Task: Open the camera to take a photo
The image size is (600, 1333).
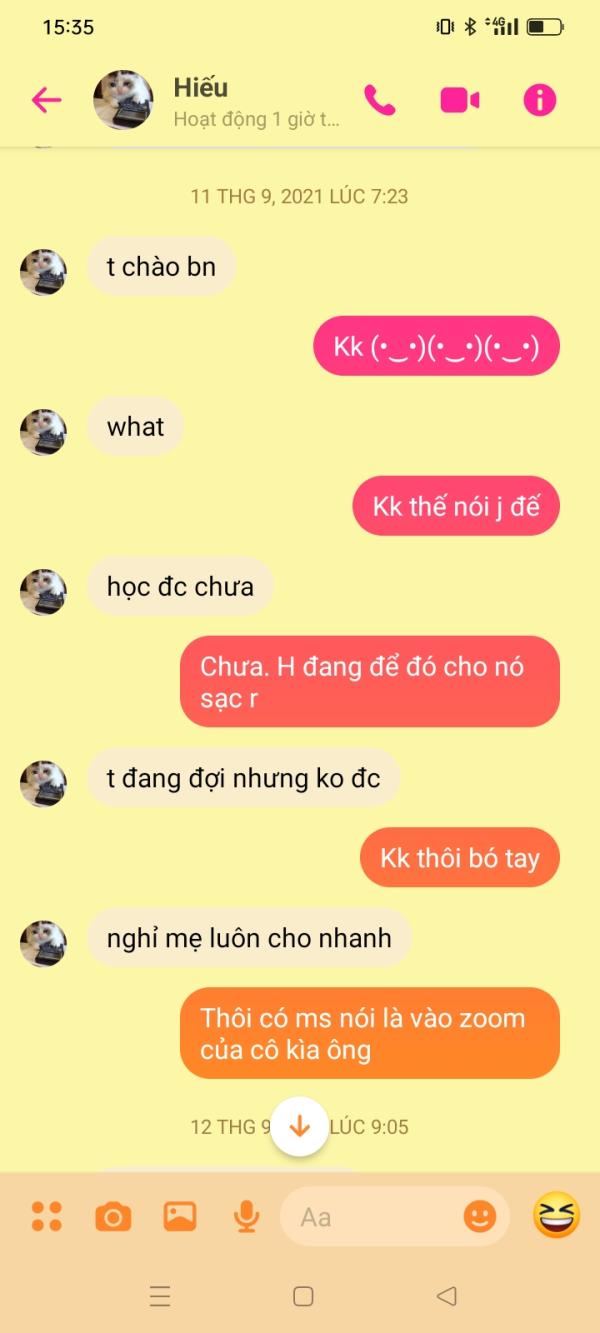Action: (113, 1217)
